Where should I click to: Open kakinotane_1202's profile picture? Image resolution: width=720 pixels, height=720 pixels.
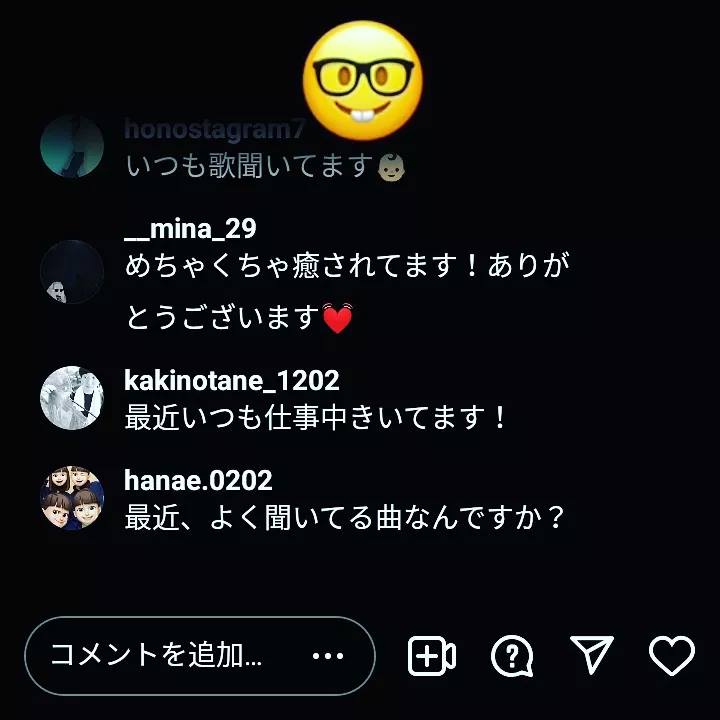coord(72,397)
